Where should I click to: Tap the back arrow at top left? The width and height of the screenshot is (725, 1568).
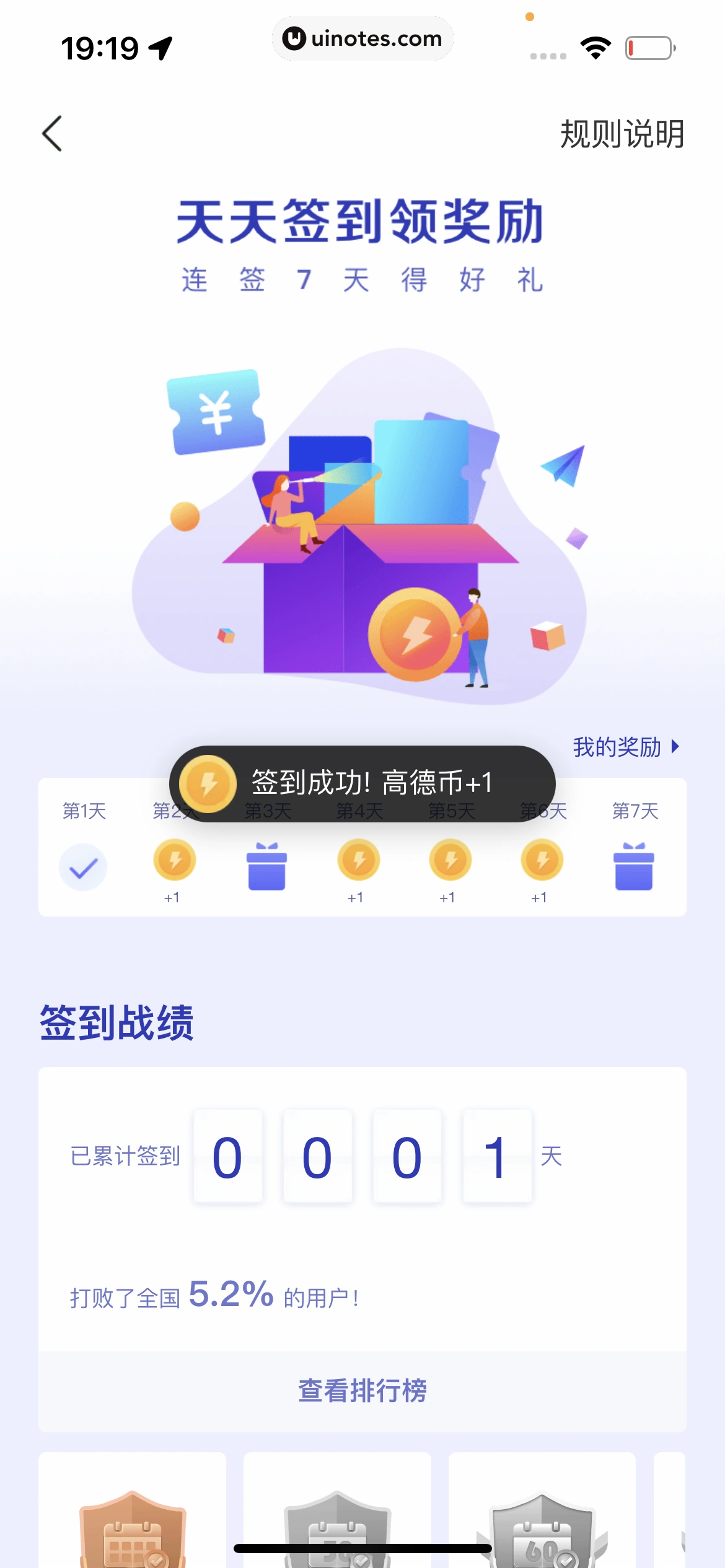pyautogui.click(x=52, y=134)
